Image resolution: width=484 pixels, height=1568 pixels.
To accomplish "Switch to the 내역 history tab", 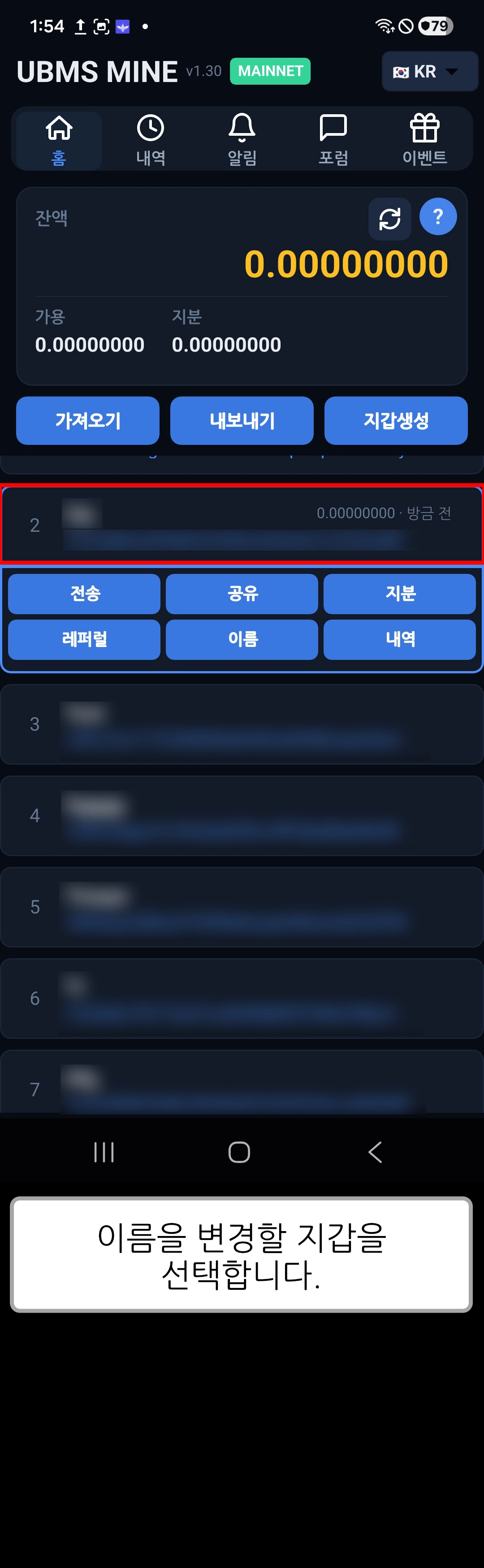I will coord(151,140).
